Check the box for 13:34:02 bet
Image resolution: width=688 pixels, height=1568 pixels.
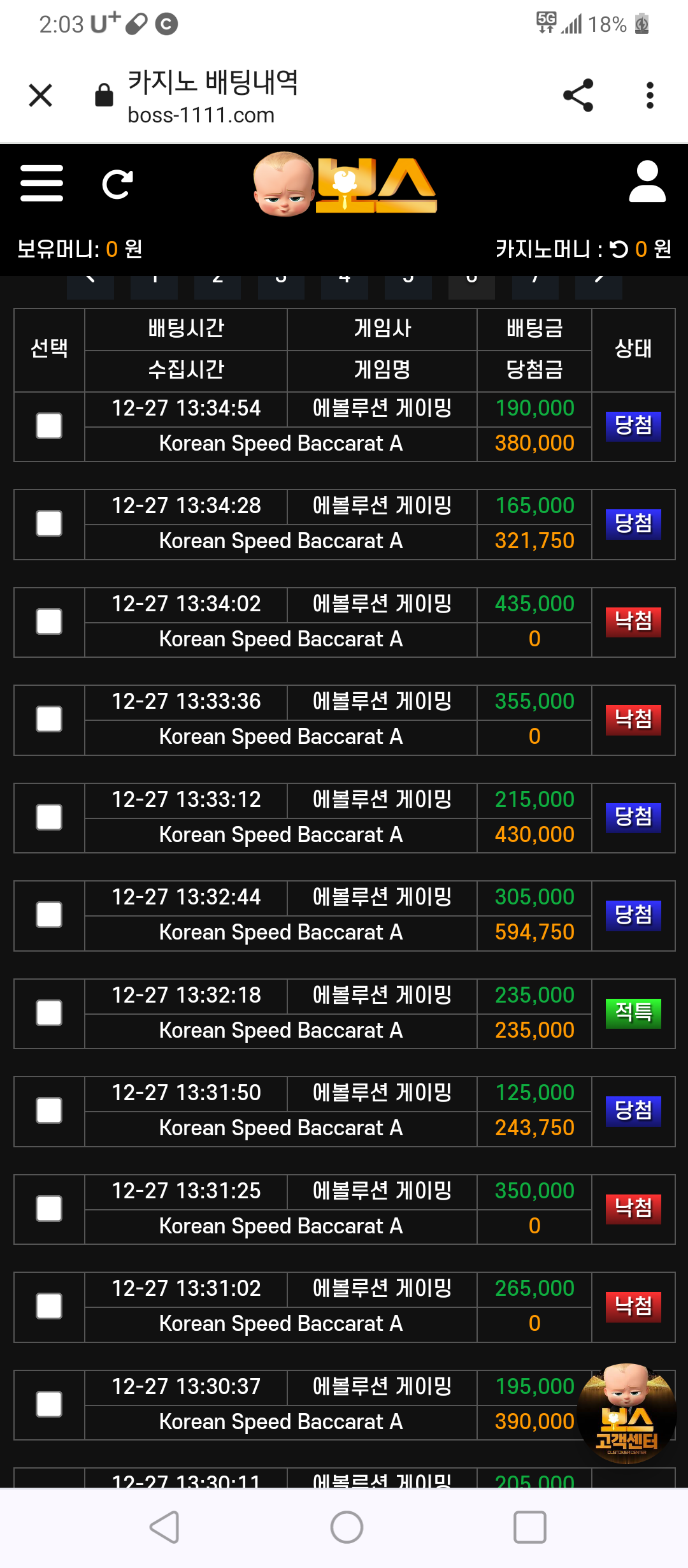[x=49, y=621]
